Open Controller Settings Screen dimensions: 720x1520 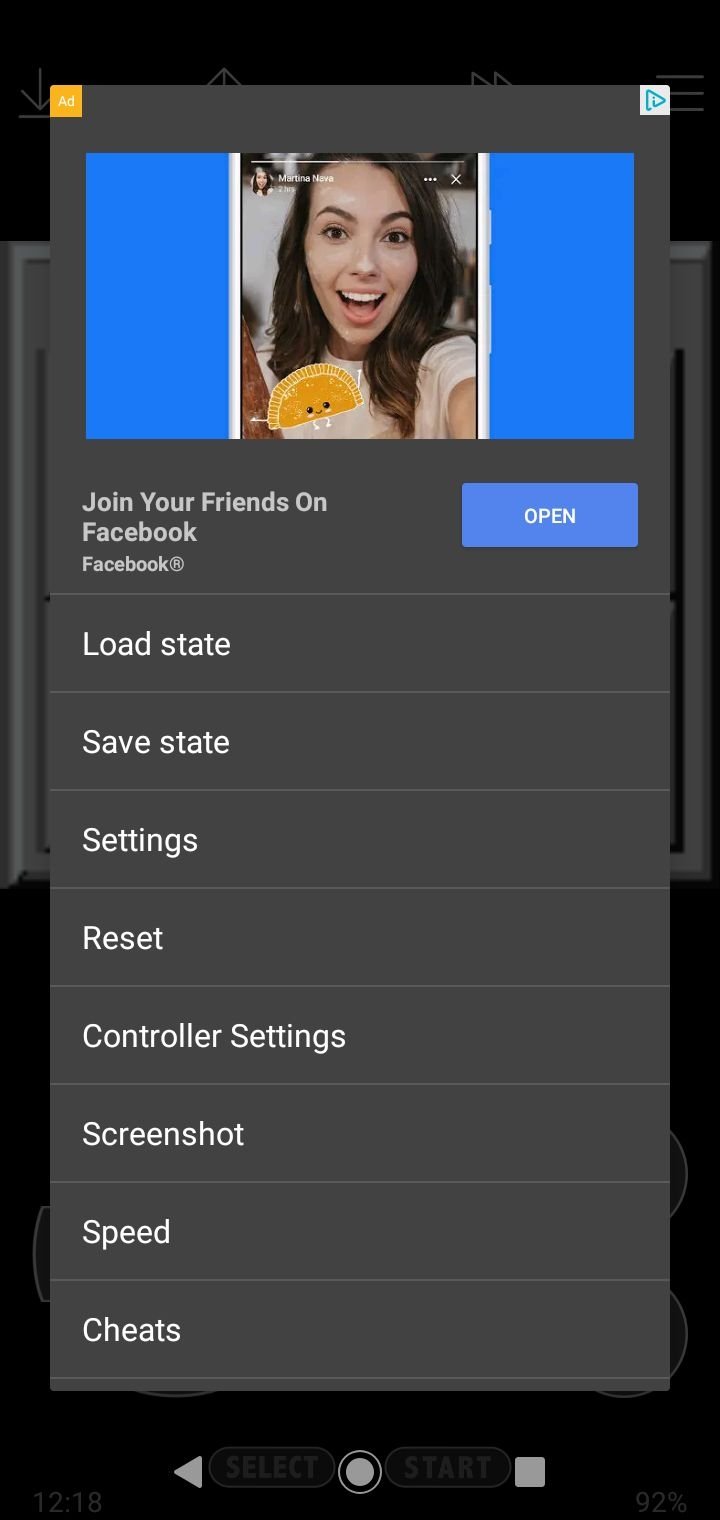tap(360, 1036)
